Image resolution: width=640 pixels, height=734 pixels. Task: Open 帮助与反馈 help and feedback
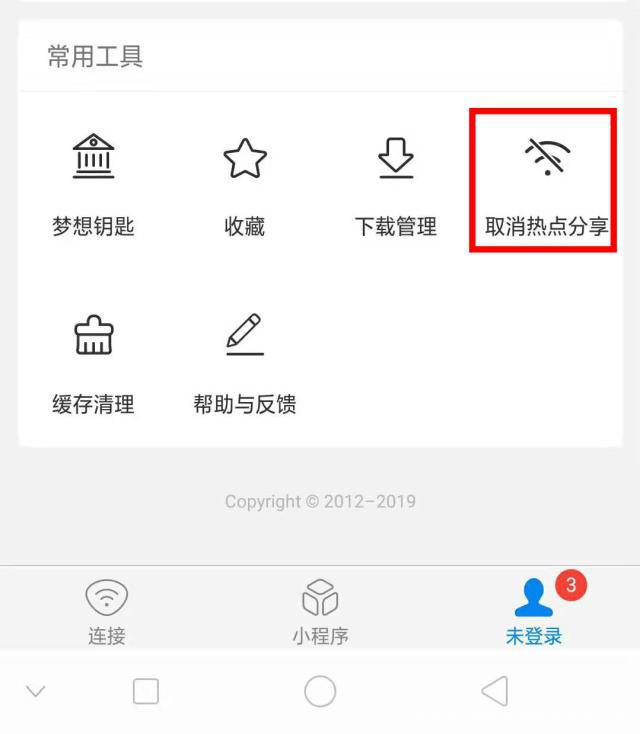[245, 362]
